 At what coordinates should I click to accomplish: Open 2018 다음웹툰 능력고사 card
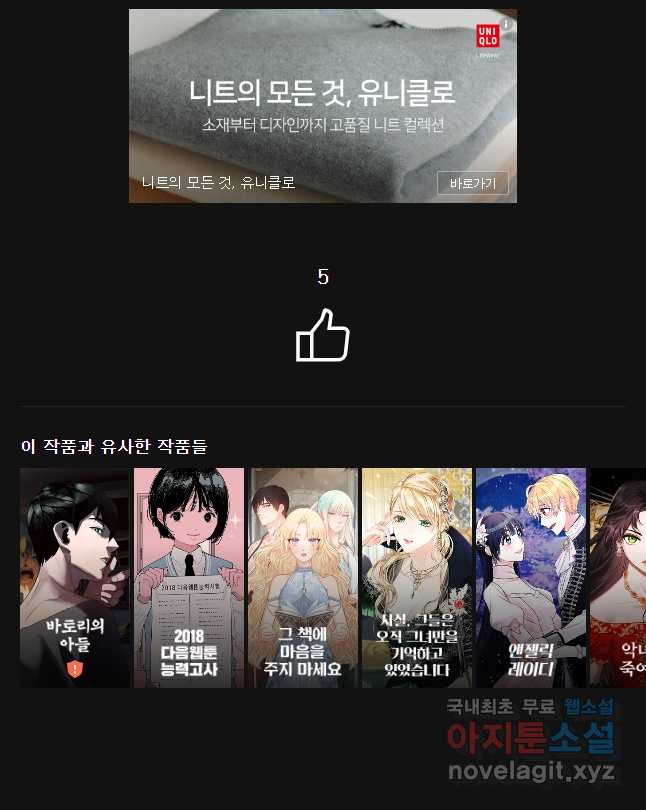click(189, 578)
